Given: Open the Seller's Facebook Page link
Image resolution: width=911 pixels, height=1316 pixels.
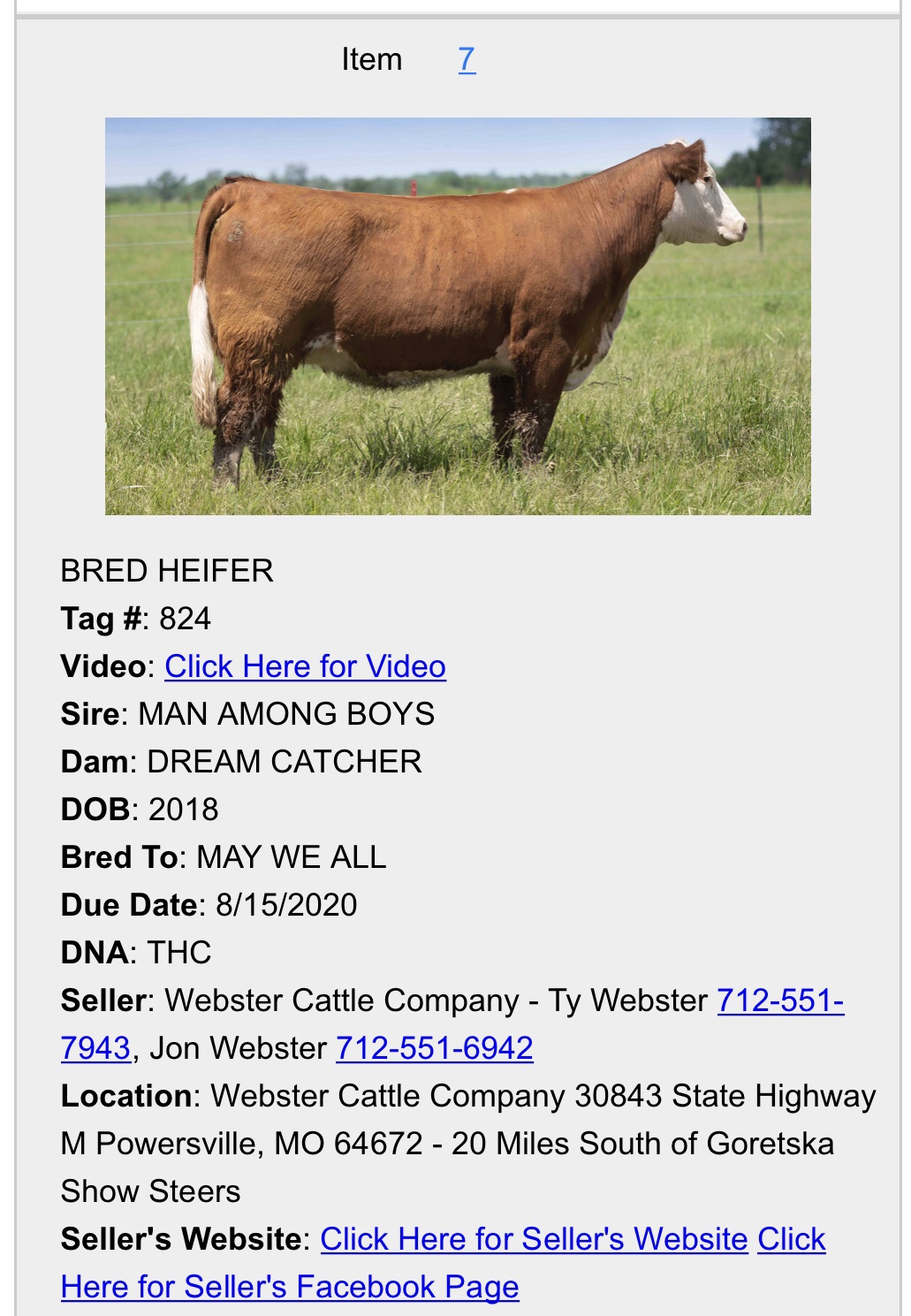Looking at the screenshot, I should (290, 1287).
